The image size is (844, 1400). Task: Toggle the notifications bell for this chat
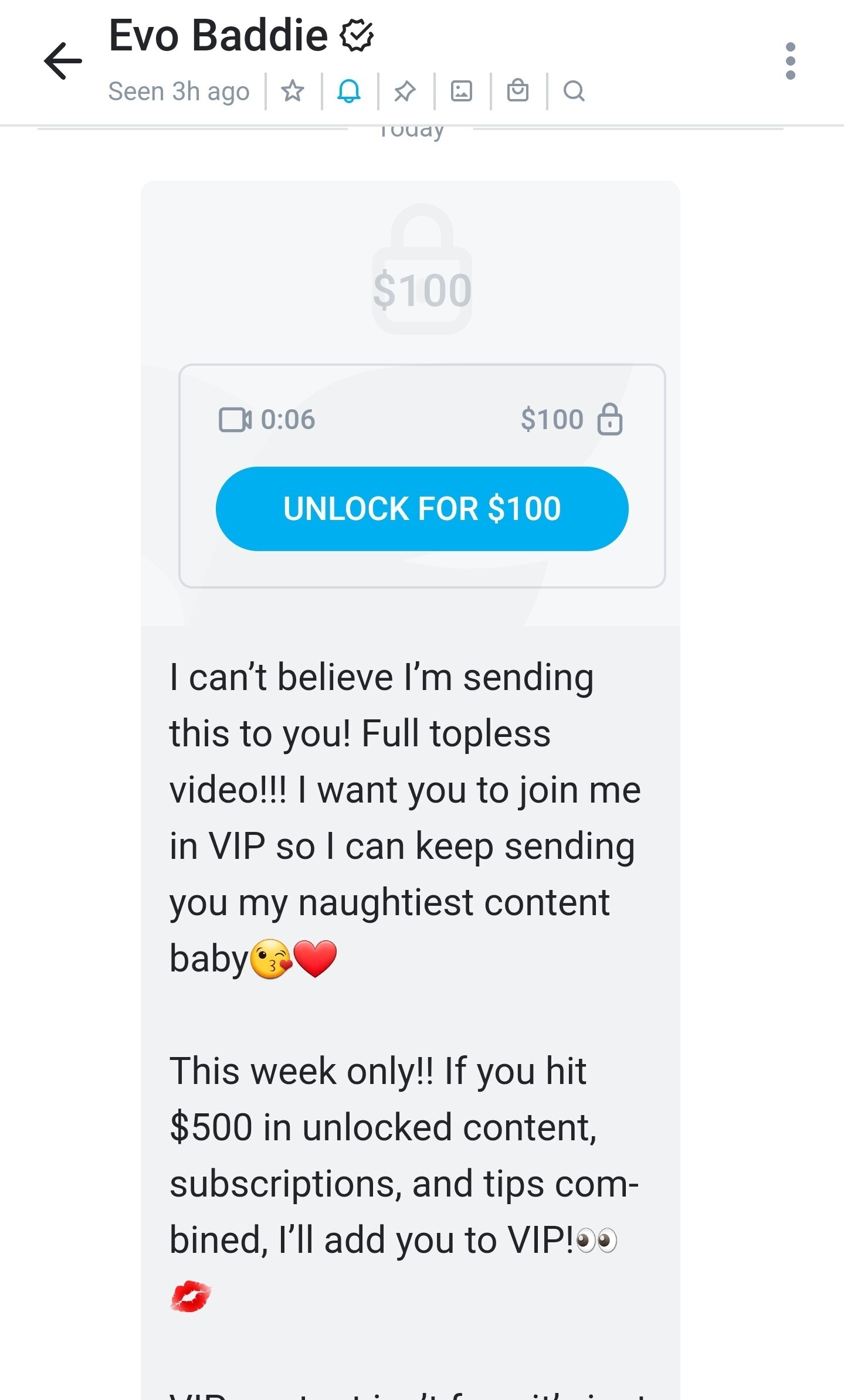tap(348, 91)
